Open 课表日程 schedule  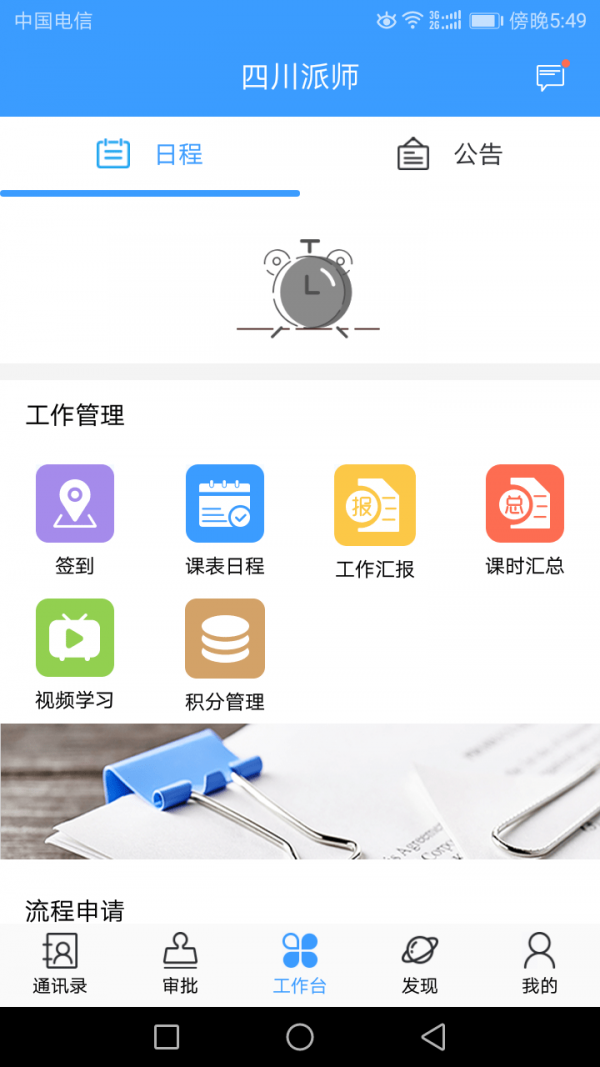pos(225,520)
